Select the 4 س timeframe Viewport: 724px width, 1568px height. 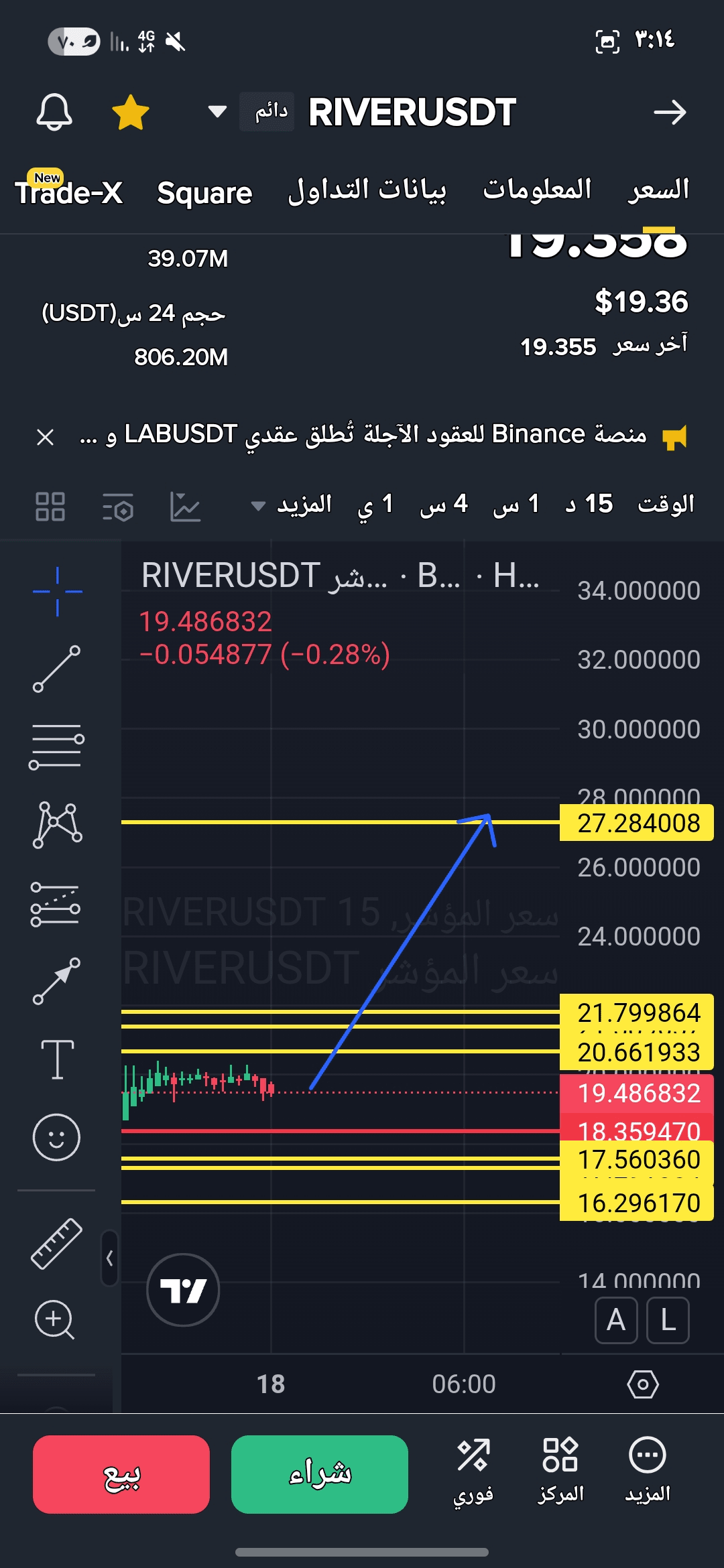(444, 505)
